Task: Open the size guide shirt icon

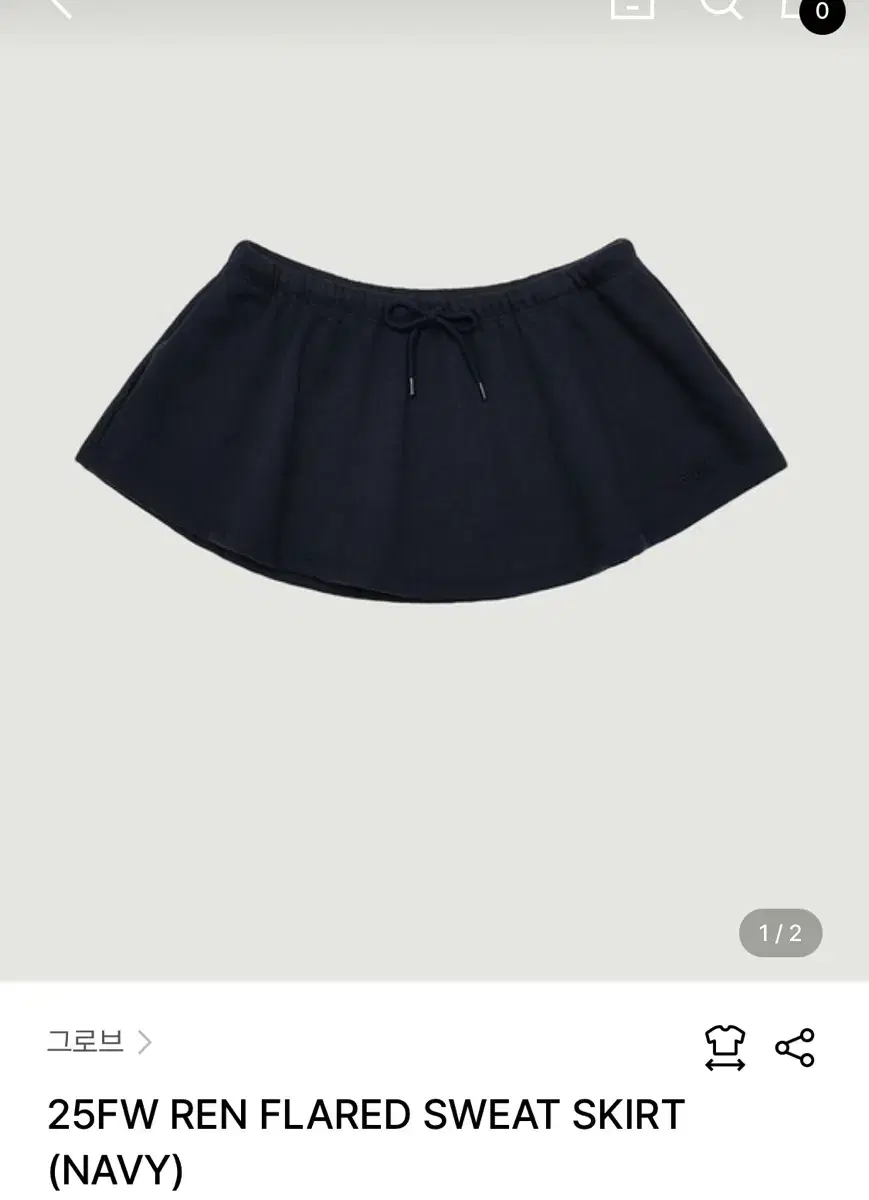Action: tap(725, 1048)
